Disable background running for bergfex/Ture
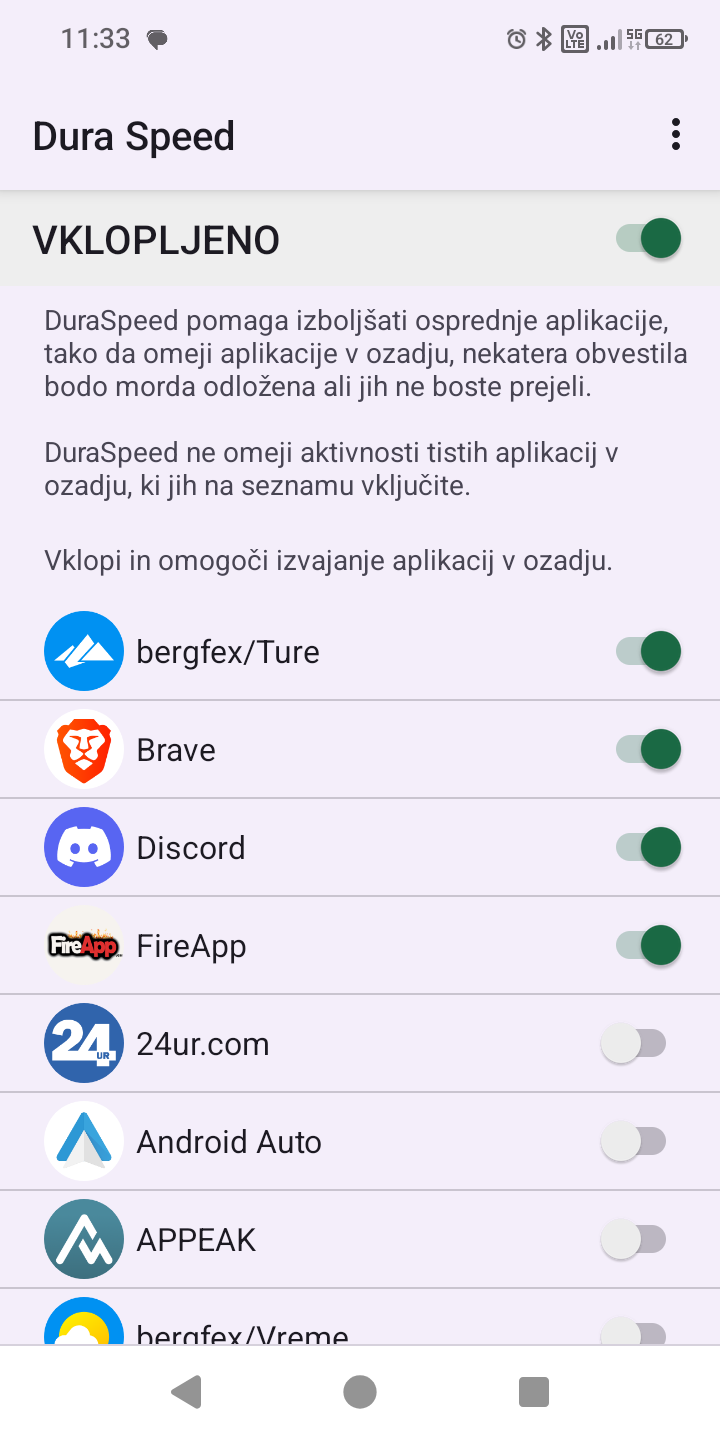Image resolution: width=720 pixels, height=1440 pixels. pos(648,651)
